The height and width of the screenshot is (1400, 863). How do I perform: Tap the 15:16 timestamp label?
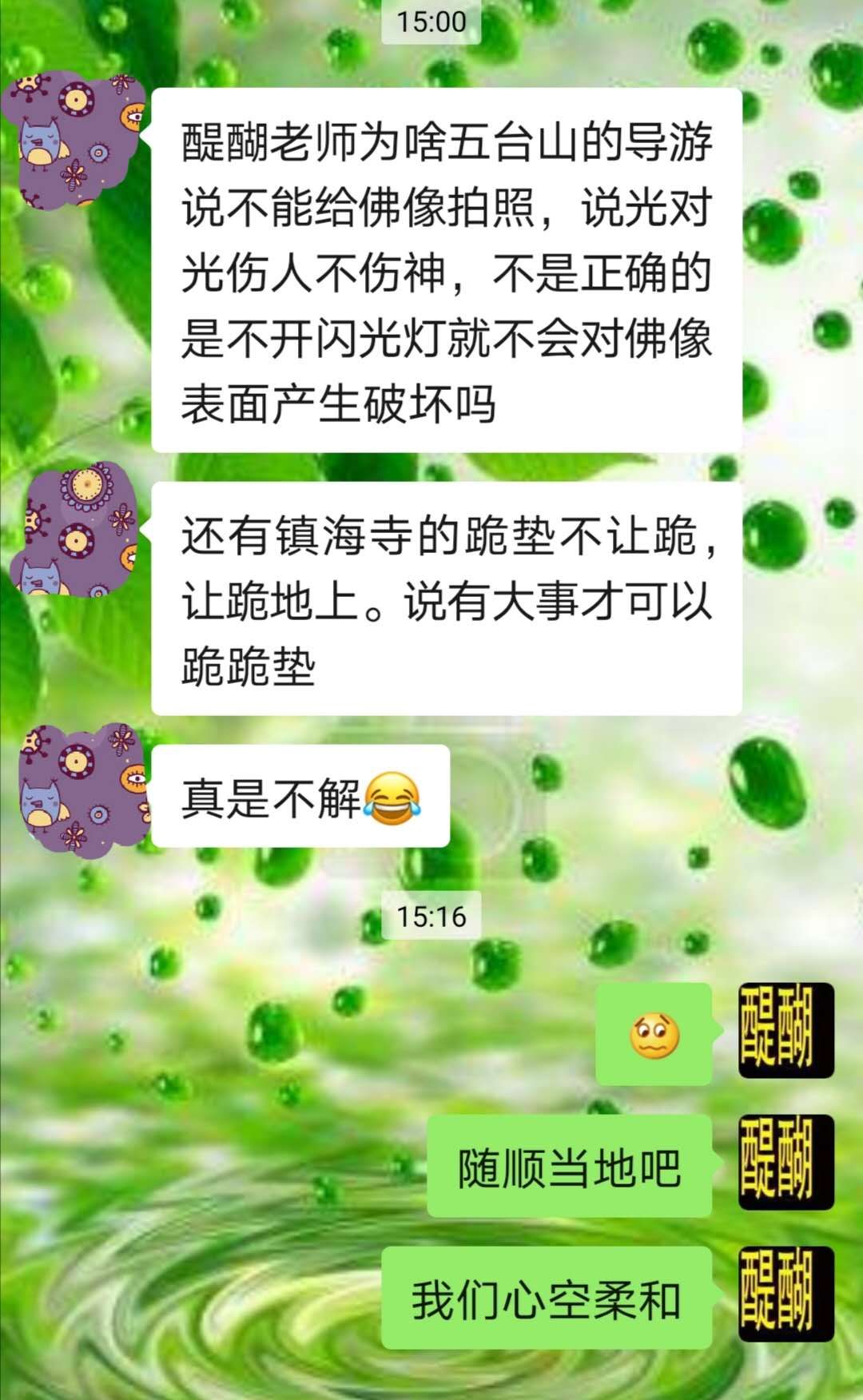coord(431,915)
